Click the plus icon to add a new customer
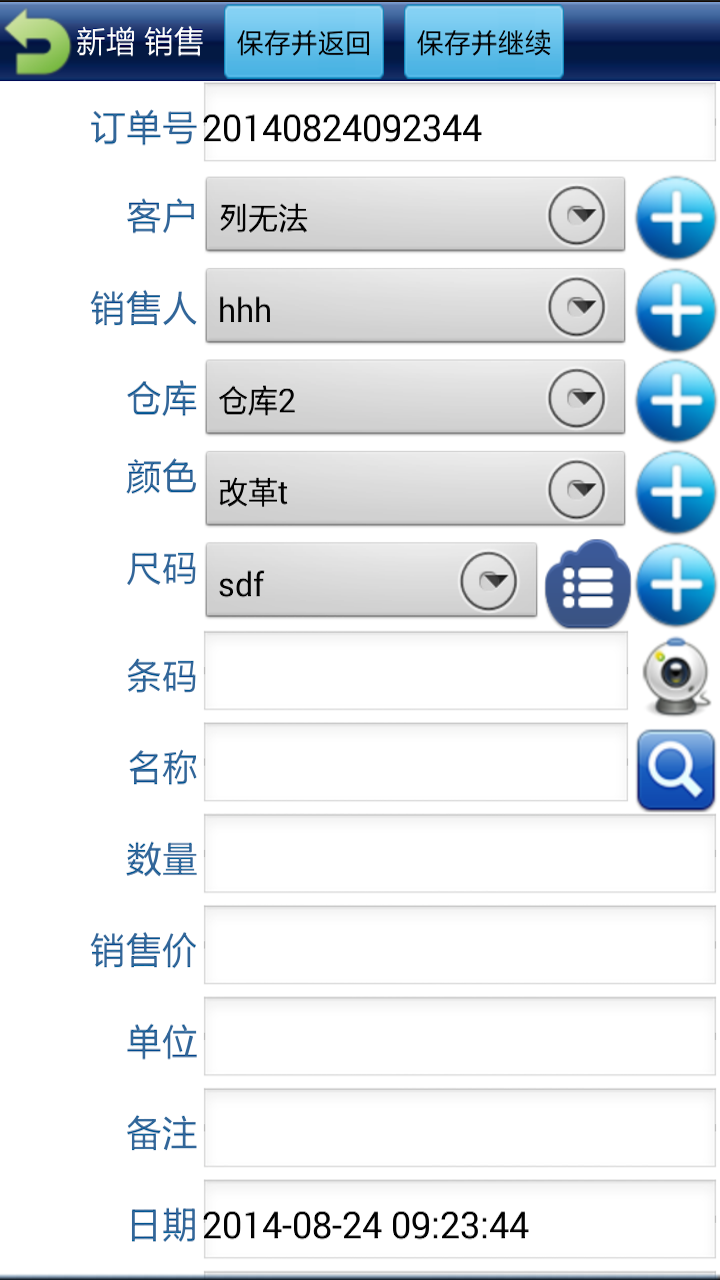720x1280 pixels. (676, 215)
